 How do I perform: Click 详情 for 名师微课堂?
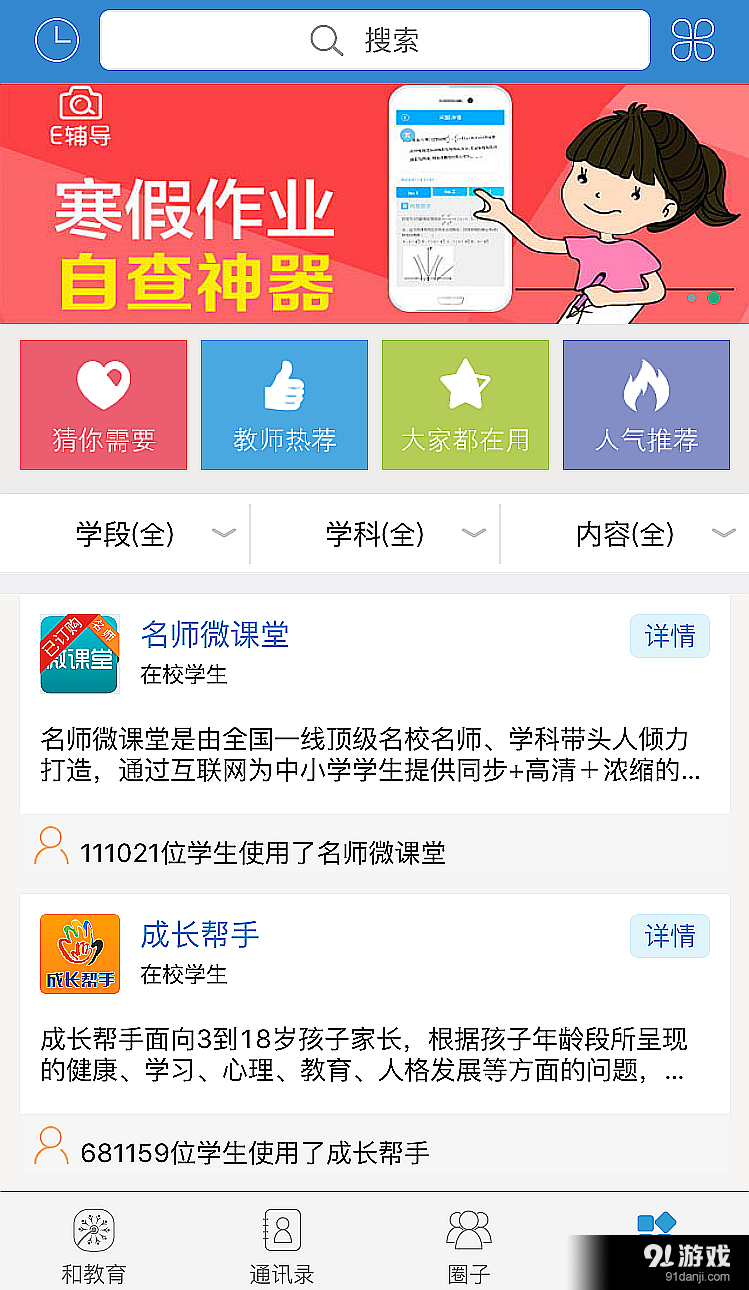(669, 635)
